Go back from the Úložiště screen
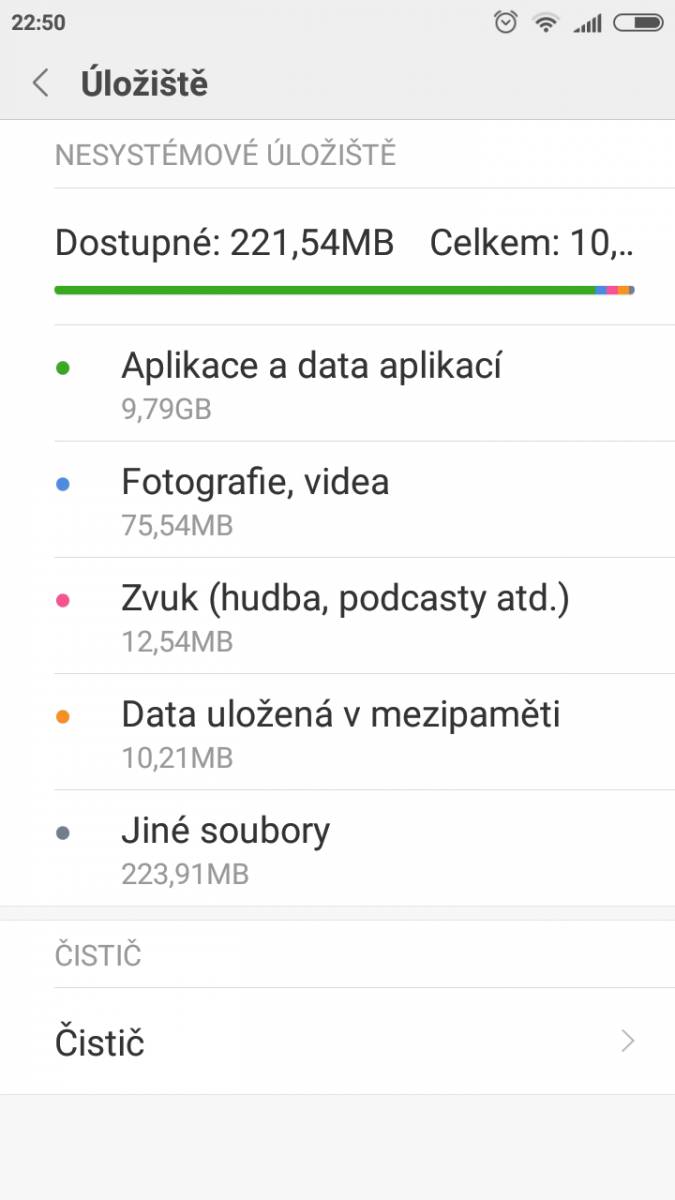This screenshot has height=1200, width=675. (x=40, y=83)
